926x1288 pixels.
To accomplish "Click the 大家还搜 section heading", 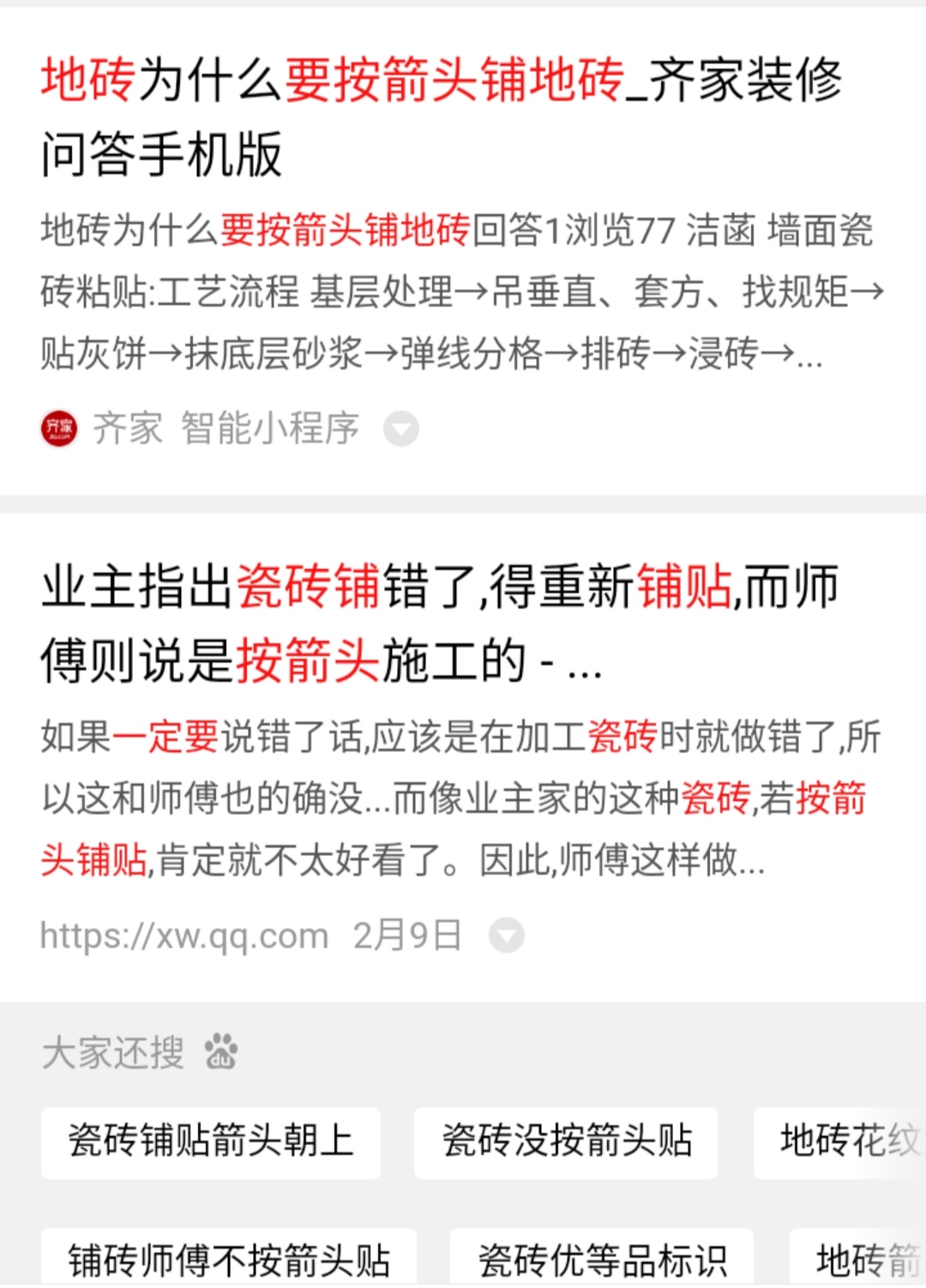I will point(112,1052).
